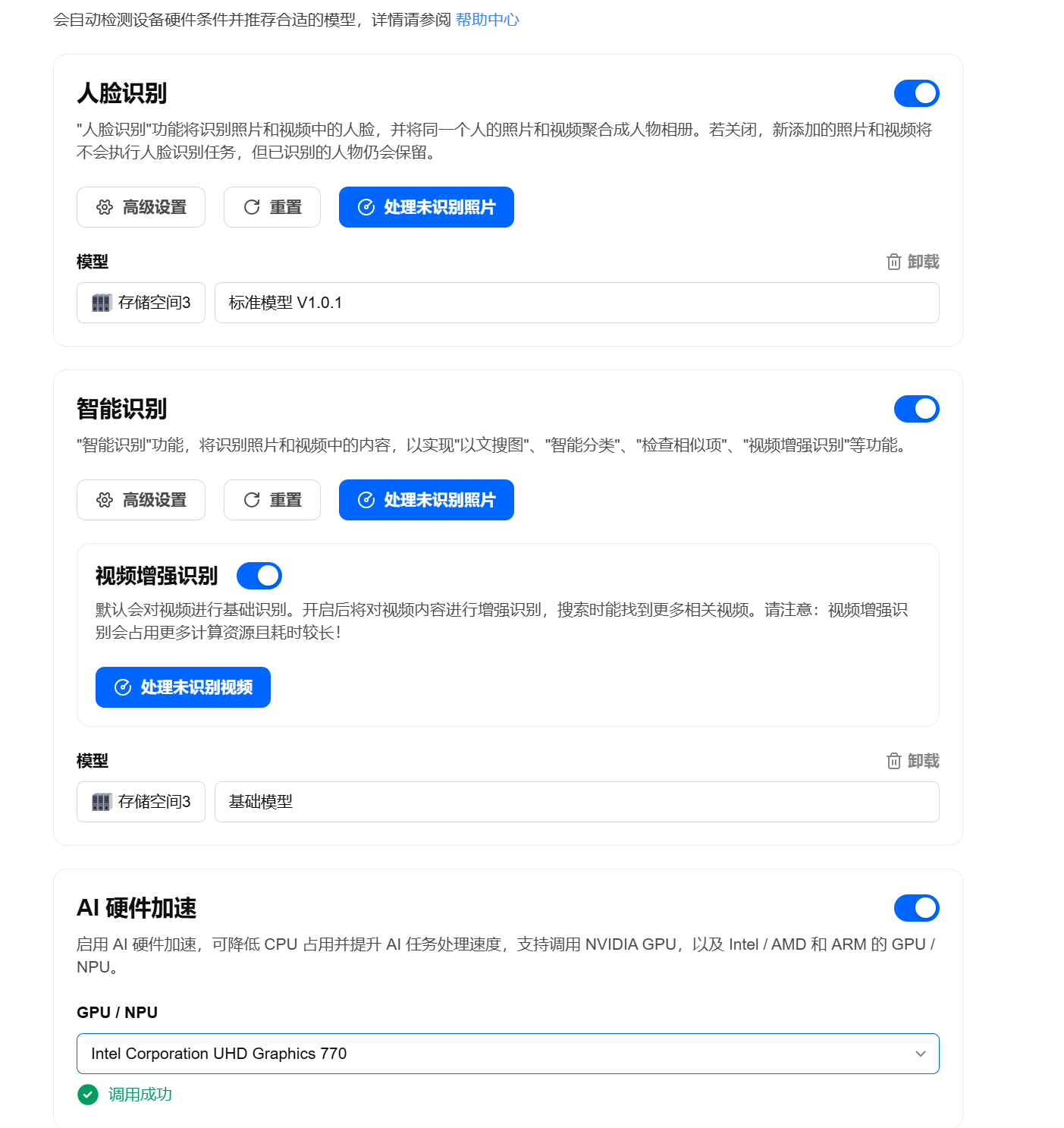Image resolution: width=1064 pixels, height=1128 pixels.
Task: Tap 重置 in the 智能识别 section
Action: pyautogui.click(x=272, y=500)
